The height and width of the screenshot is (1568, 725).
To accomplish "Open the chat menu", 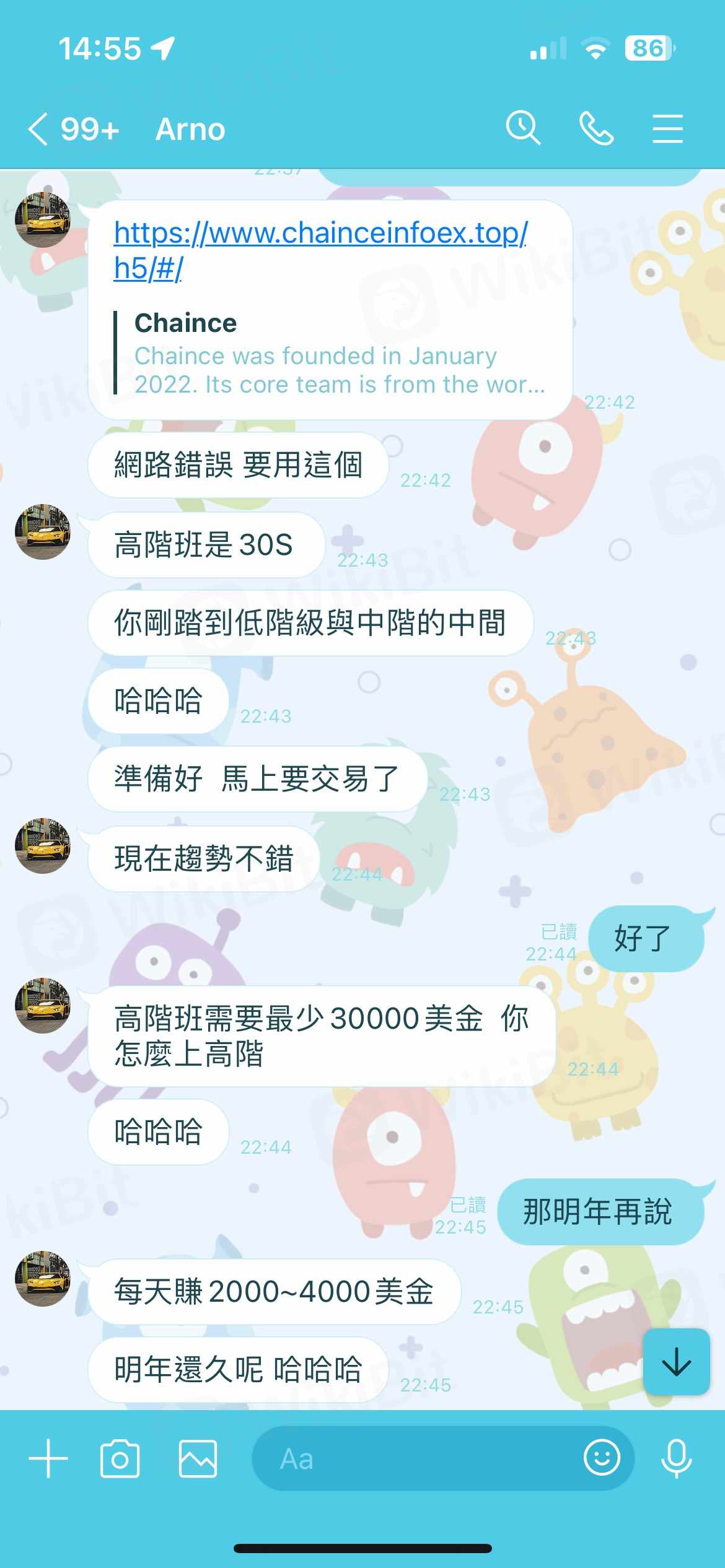I will [667, 129].
